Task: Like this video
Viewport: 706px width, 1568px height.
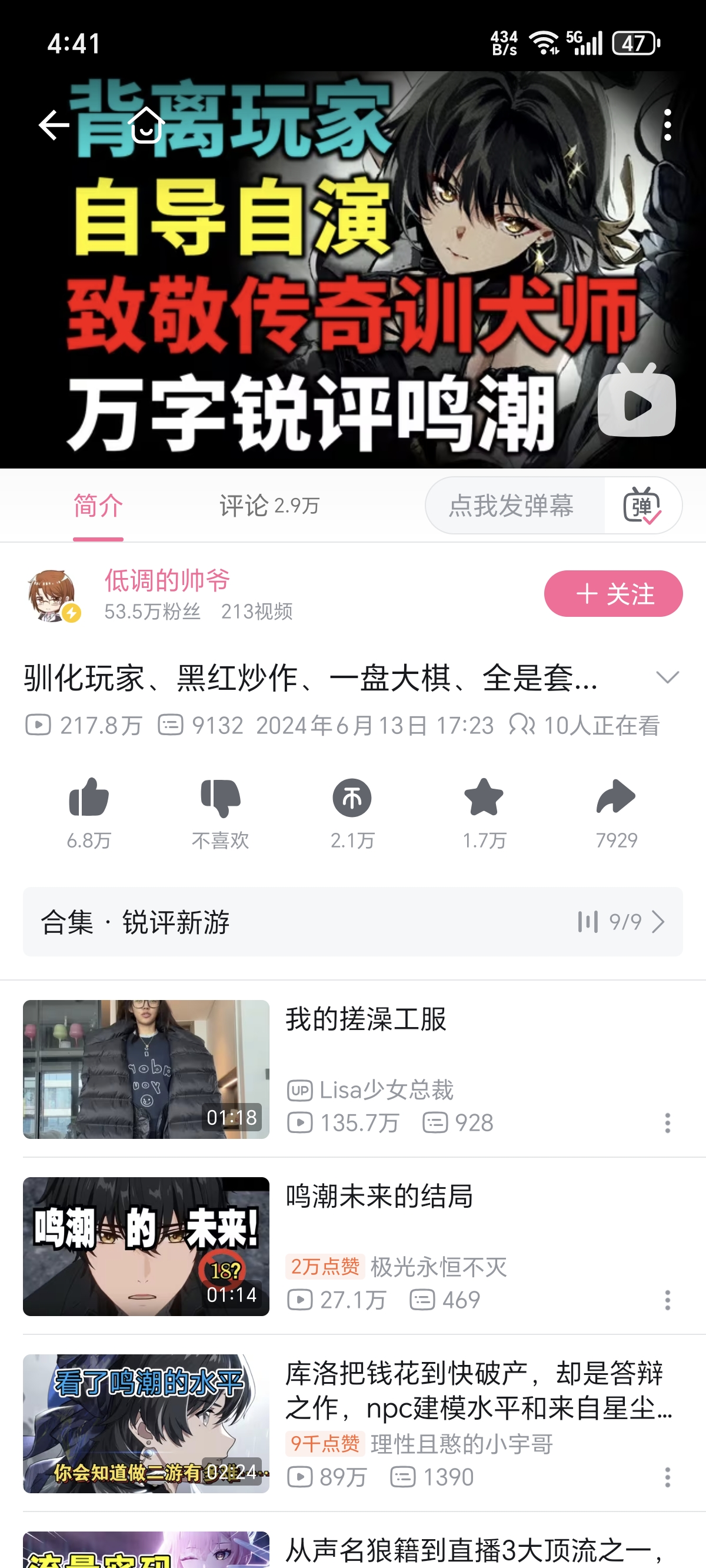Action: (89, 798)
